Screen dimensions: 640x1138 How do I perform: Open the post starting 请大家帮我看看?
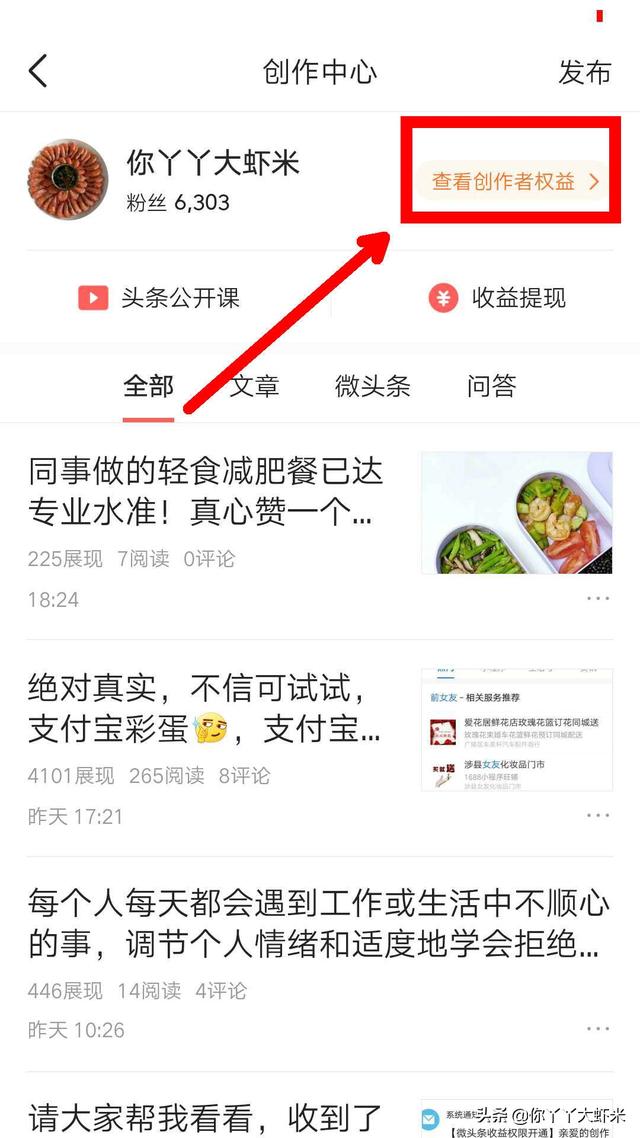pos(205,1115)
